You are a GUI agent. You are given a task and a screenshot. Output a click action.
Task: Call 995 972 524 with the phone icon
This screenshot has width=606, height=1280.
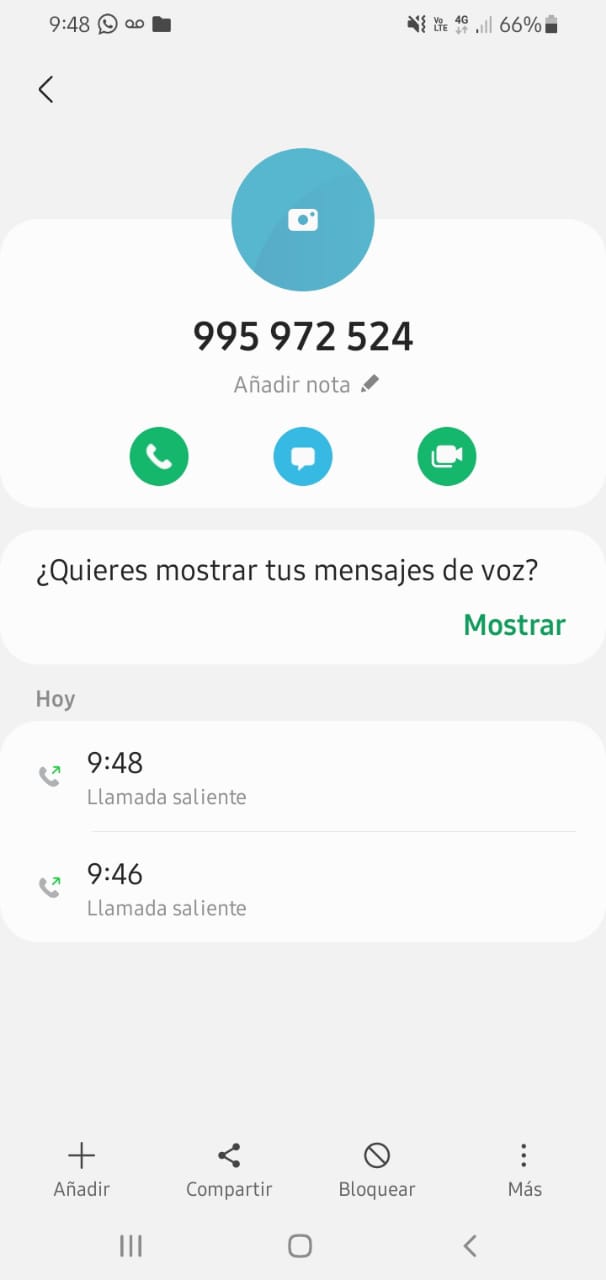click(159, 456)
